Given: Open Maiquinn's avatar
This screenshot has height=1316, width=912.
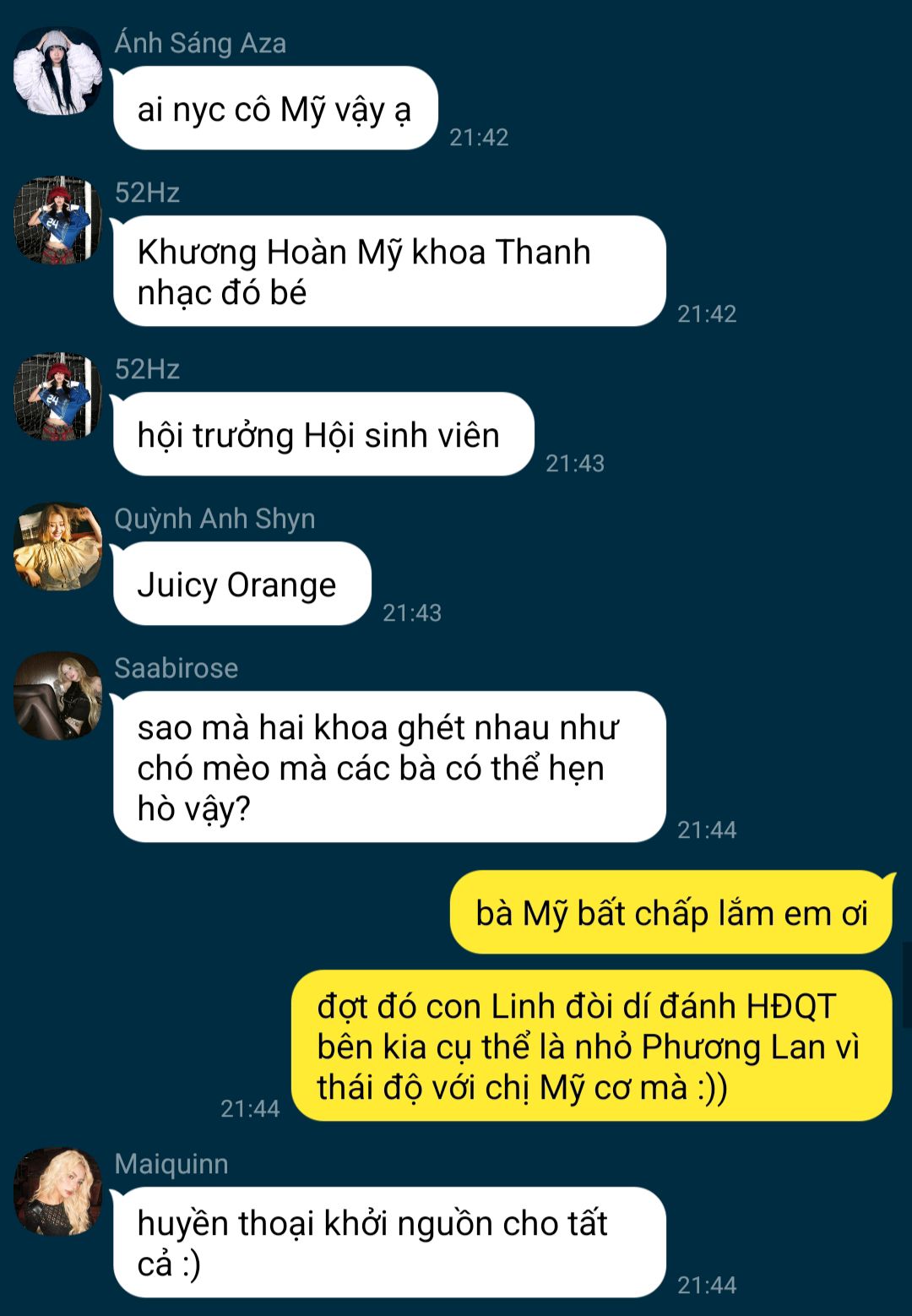Looking at the screenshot, I should [x=57, y=1192].
